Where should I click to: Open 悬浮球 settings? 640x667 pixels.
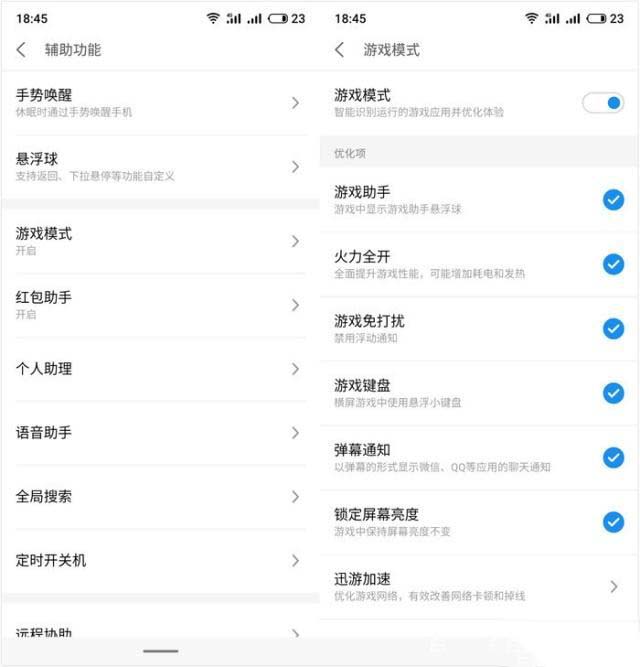[158, 166]
